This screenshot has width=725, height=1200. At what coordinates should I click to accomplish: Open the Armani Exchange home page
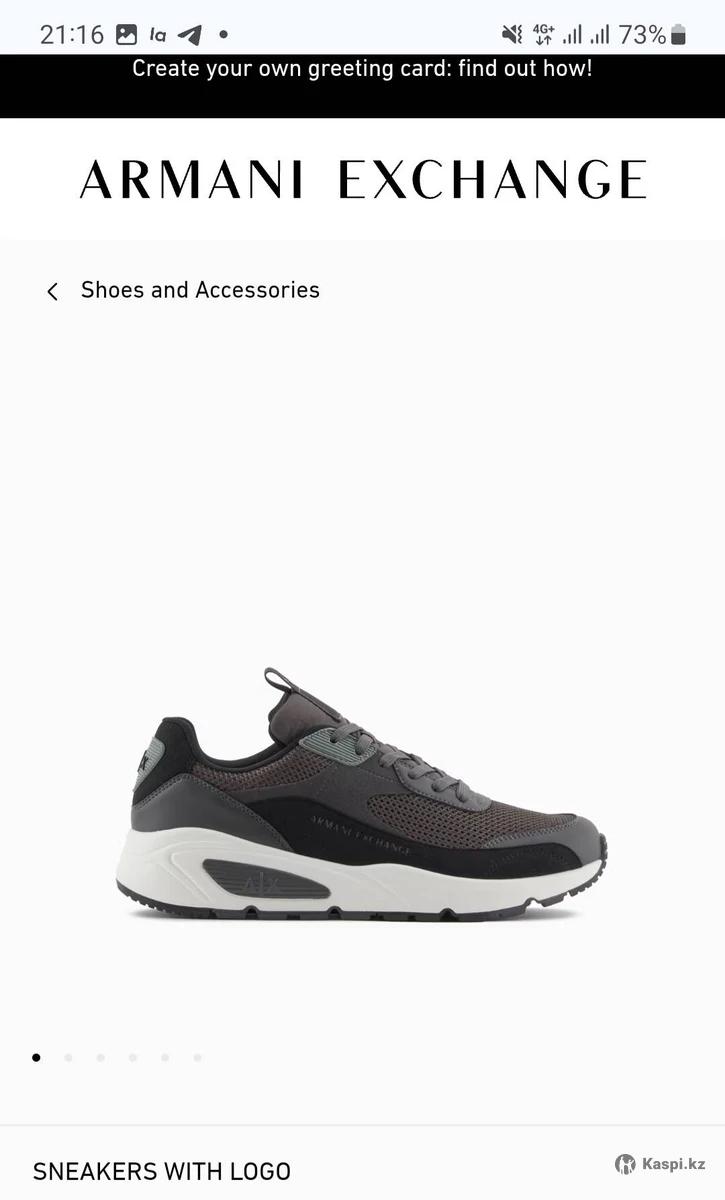click(x=362, y=180)
